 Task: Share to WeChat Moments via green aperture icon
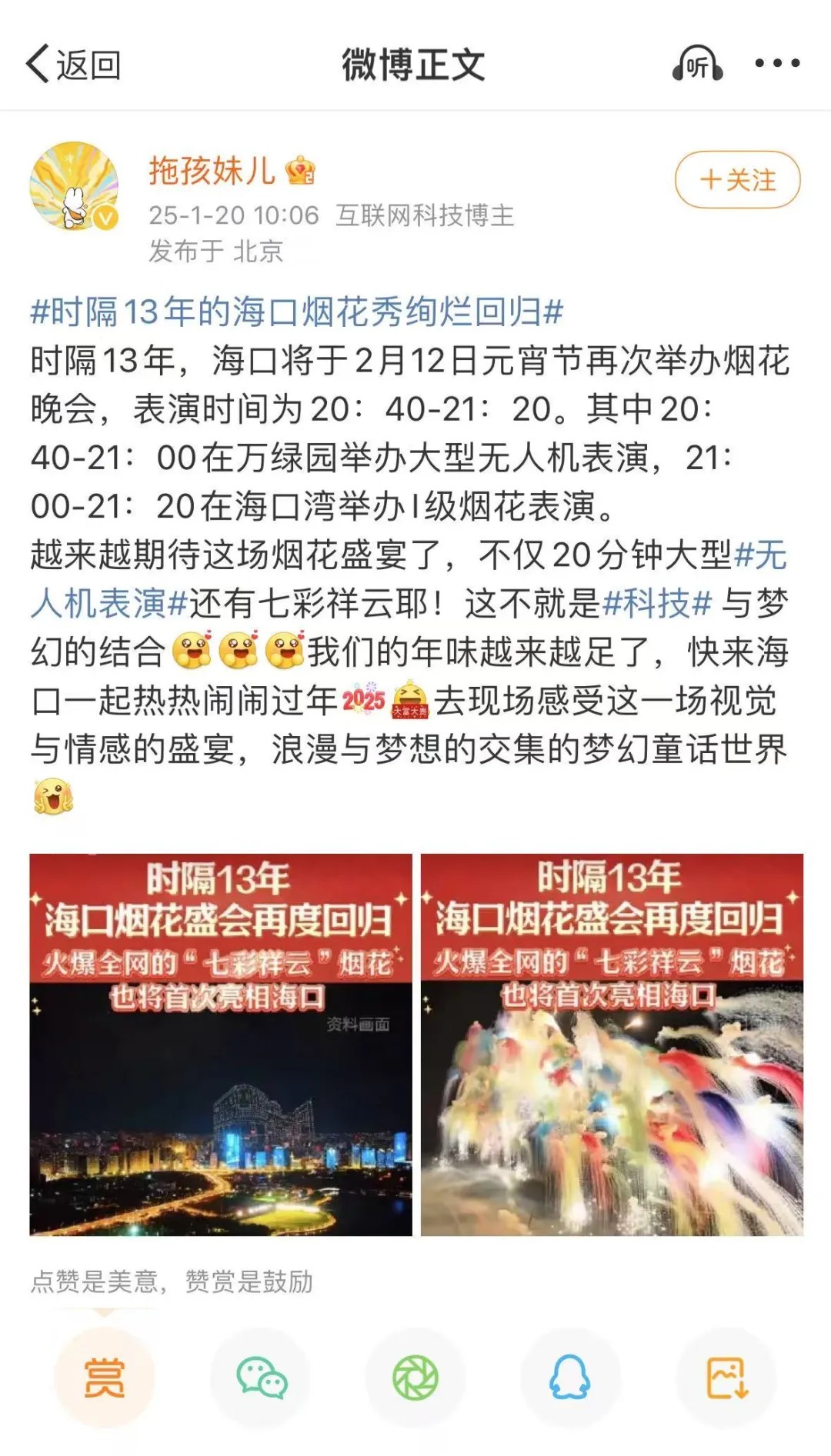415,1378
